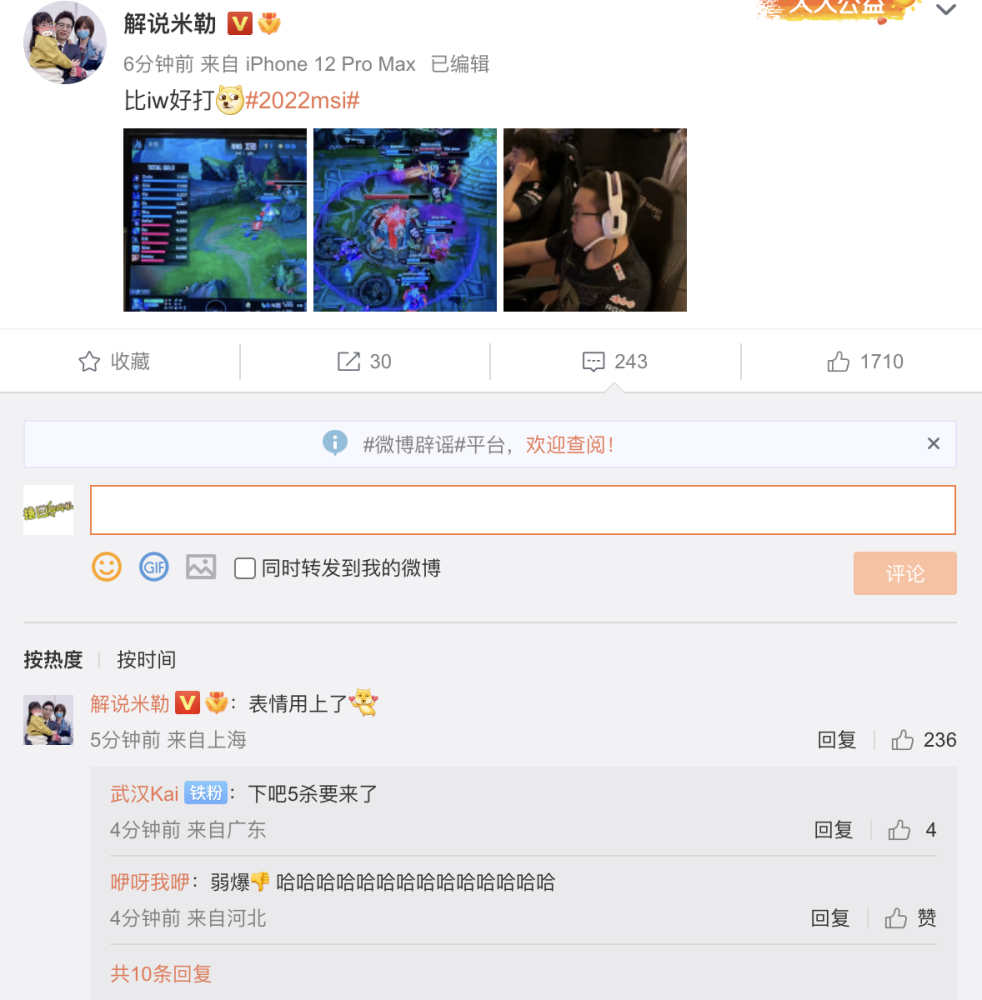Dismiss the 微博辟谣 banner
Image resolution: width=982 pixels, height=1000 pixels.
pos(933,444)
